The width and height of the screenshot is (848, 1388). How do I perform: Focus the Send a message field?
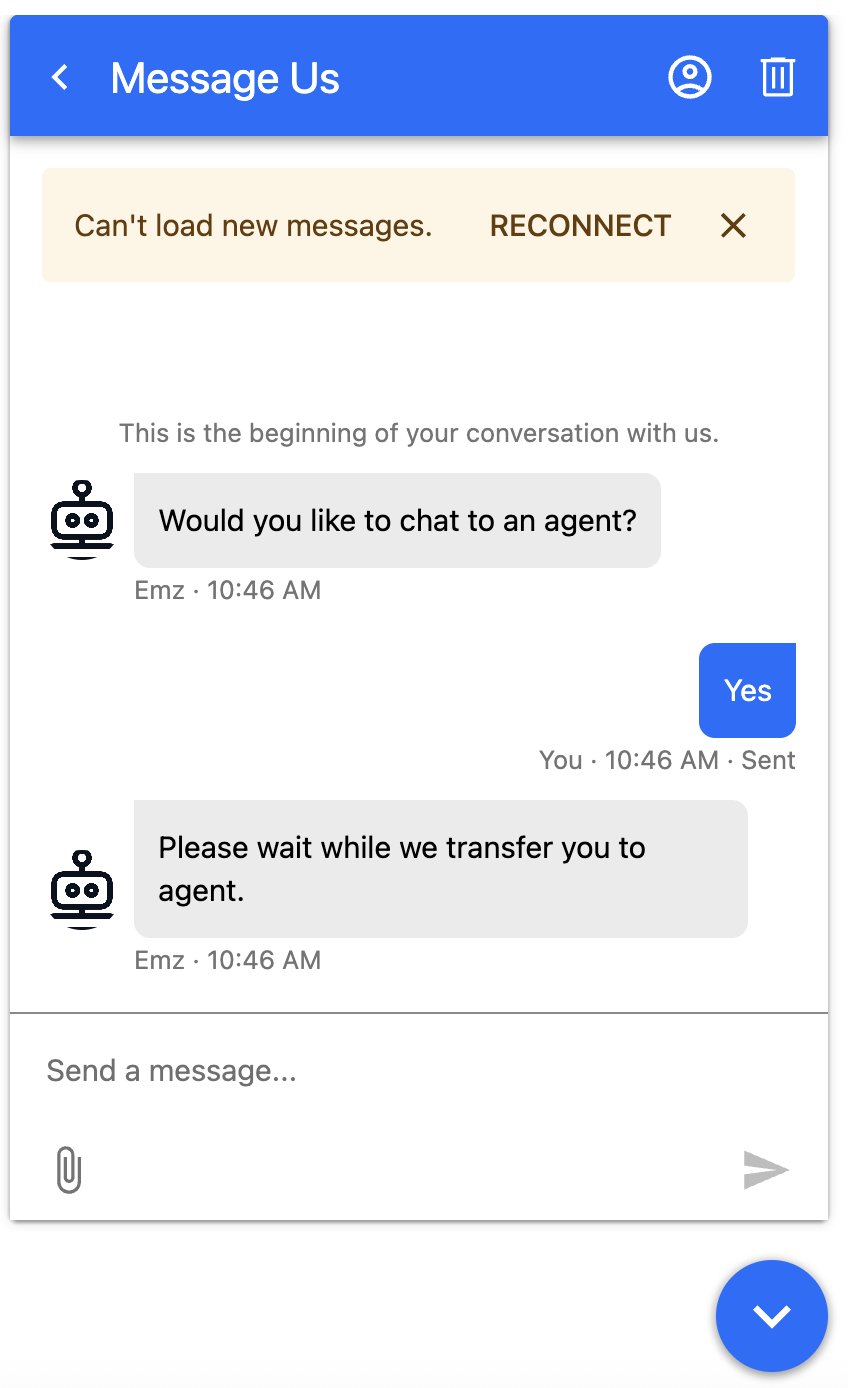pos(400,1071)
